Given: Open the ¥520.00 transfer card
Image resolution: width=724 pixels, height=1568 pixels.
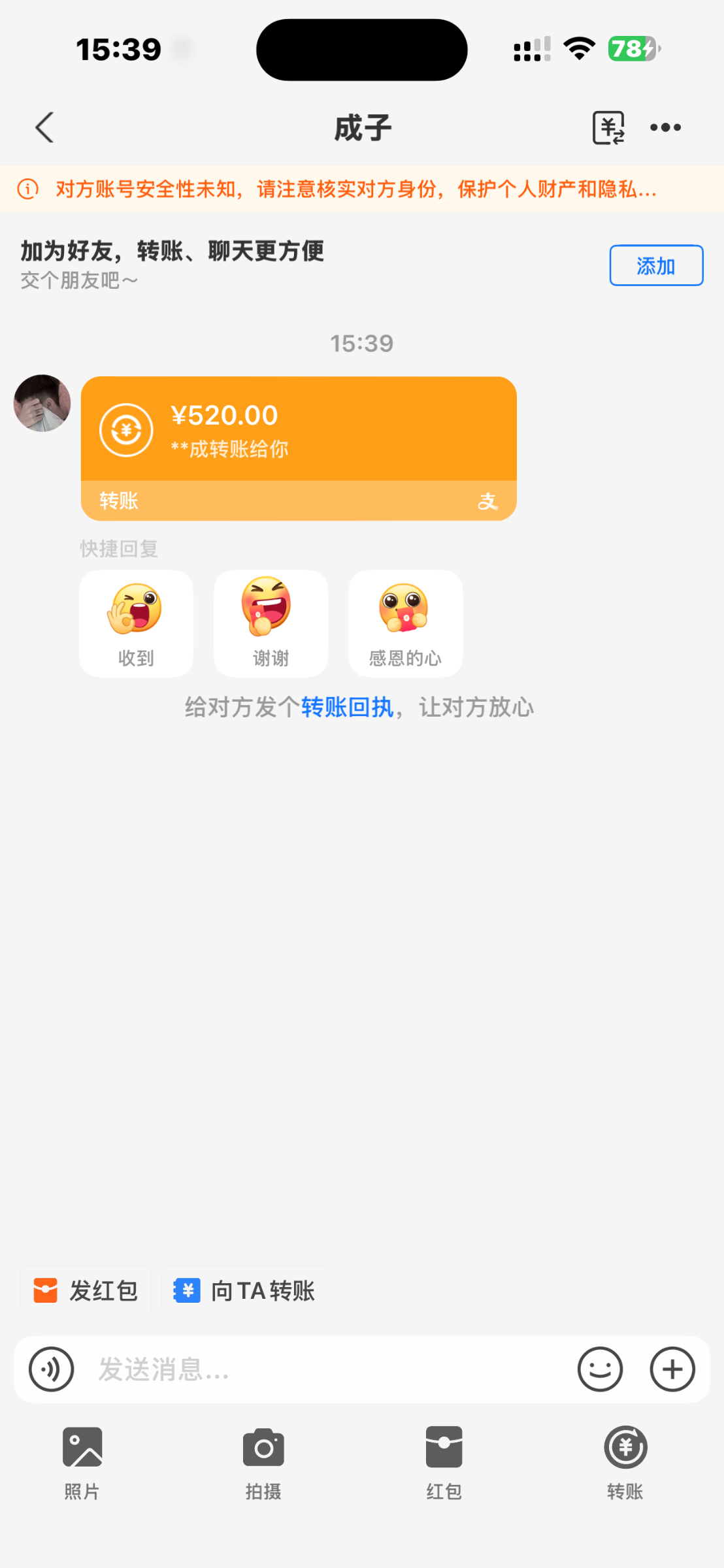Looking at the screenshot, I should 299,431.
